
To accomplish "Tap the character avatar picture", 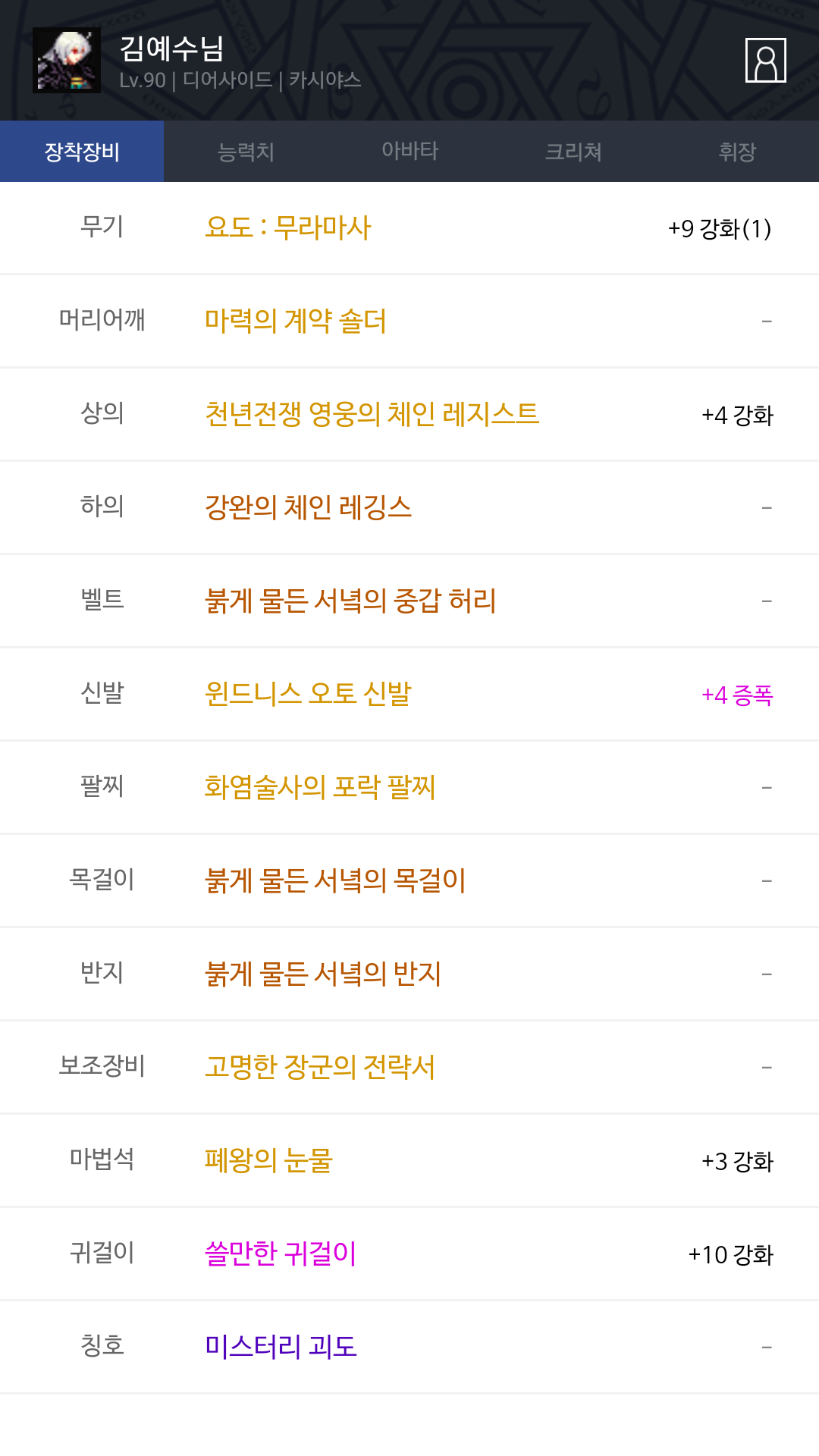I will [67, 61].
